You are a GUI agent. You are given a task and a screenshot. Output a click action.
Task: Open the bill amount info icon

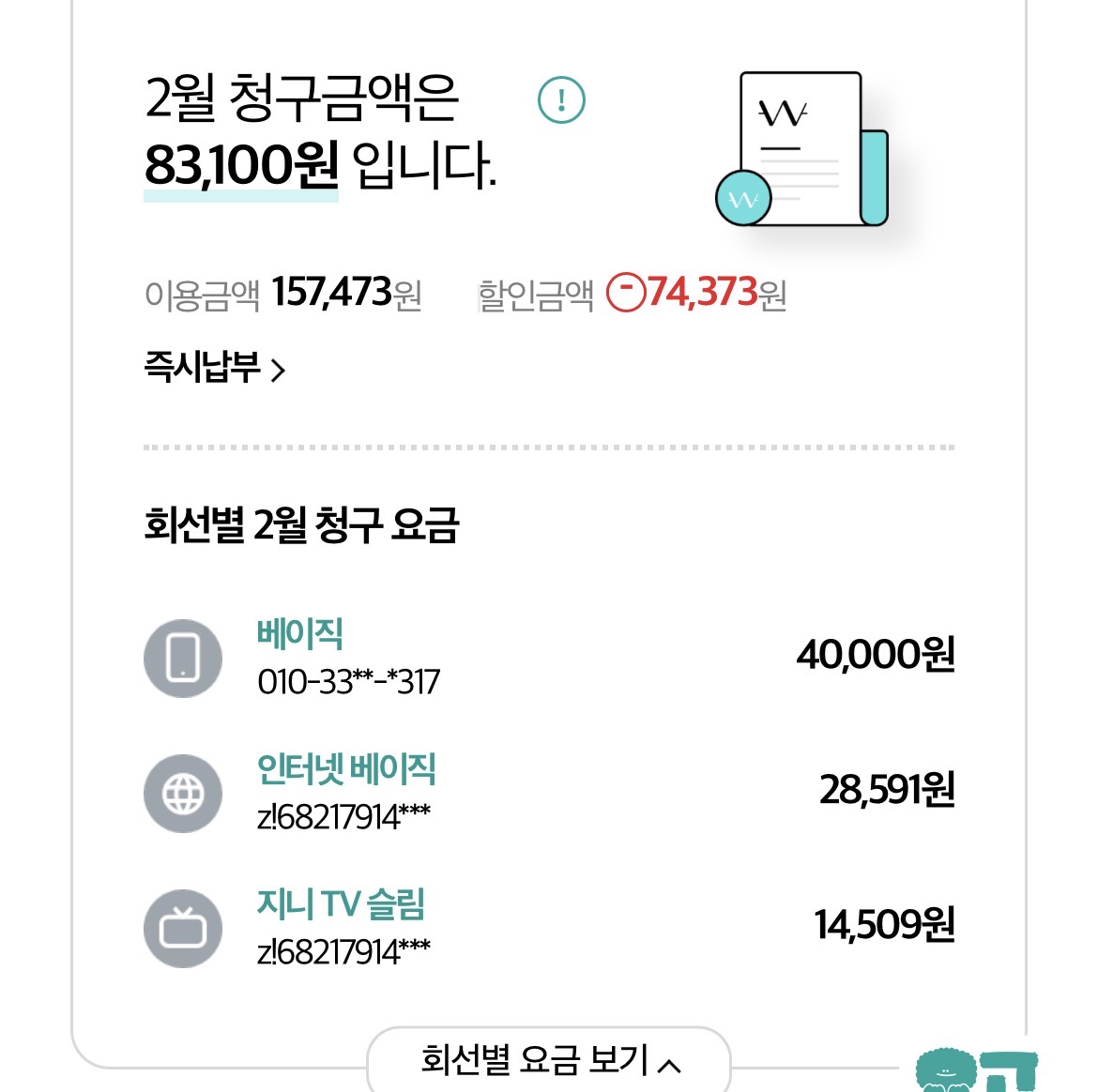(x=561, y=100)
